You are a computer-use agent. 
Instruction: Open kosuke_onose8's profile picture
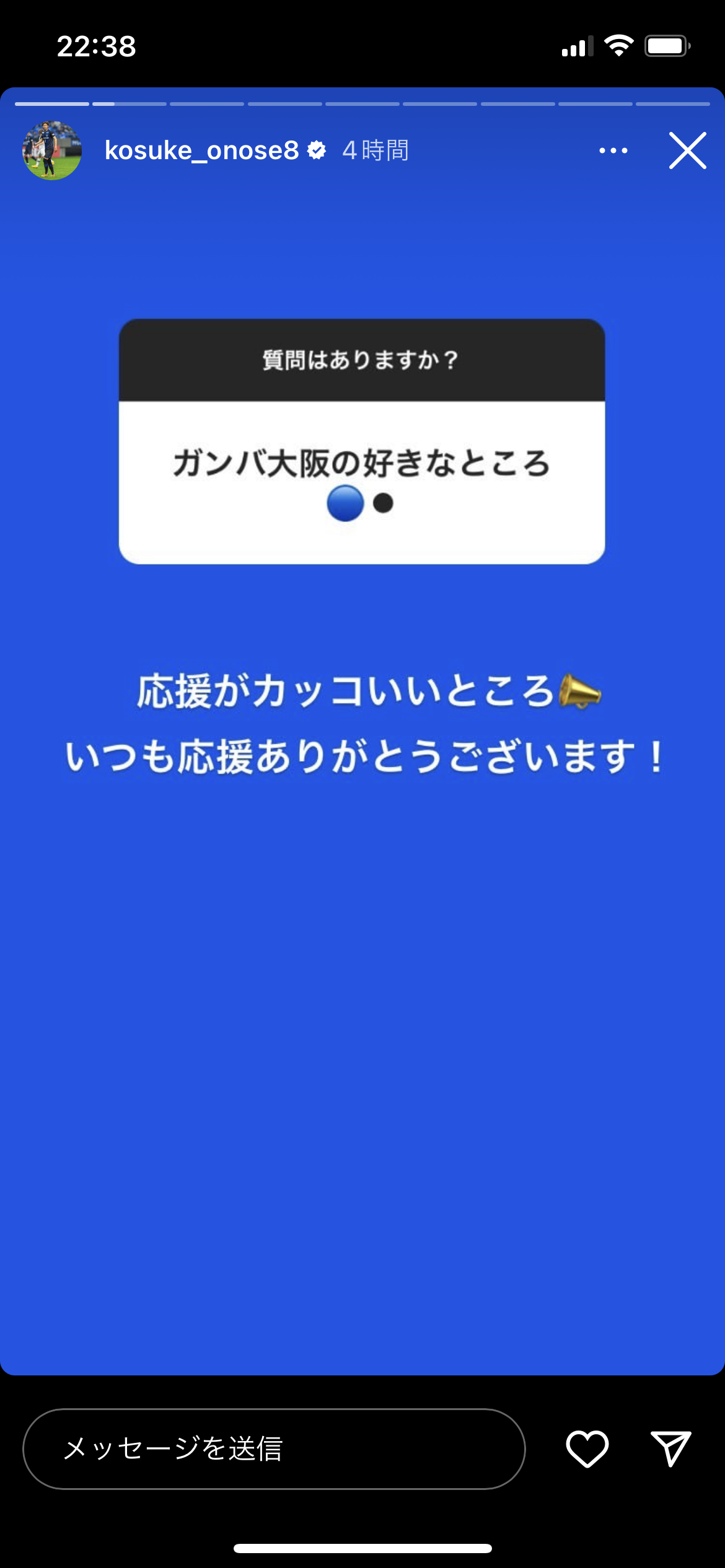coord(52,150)
